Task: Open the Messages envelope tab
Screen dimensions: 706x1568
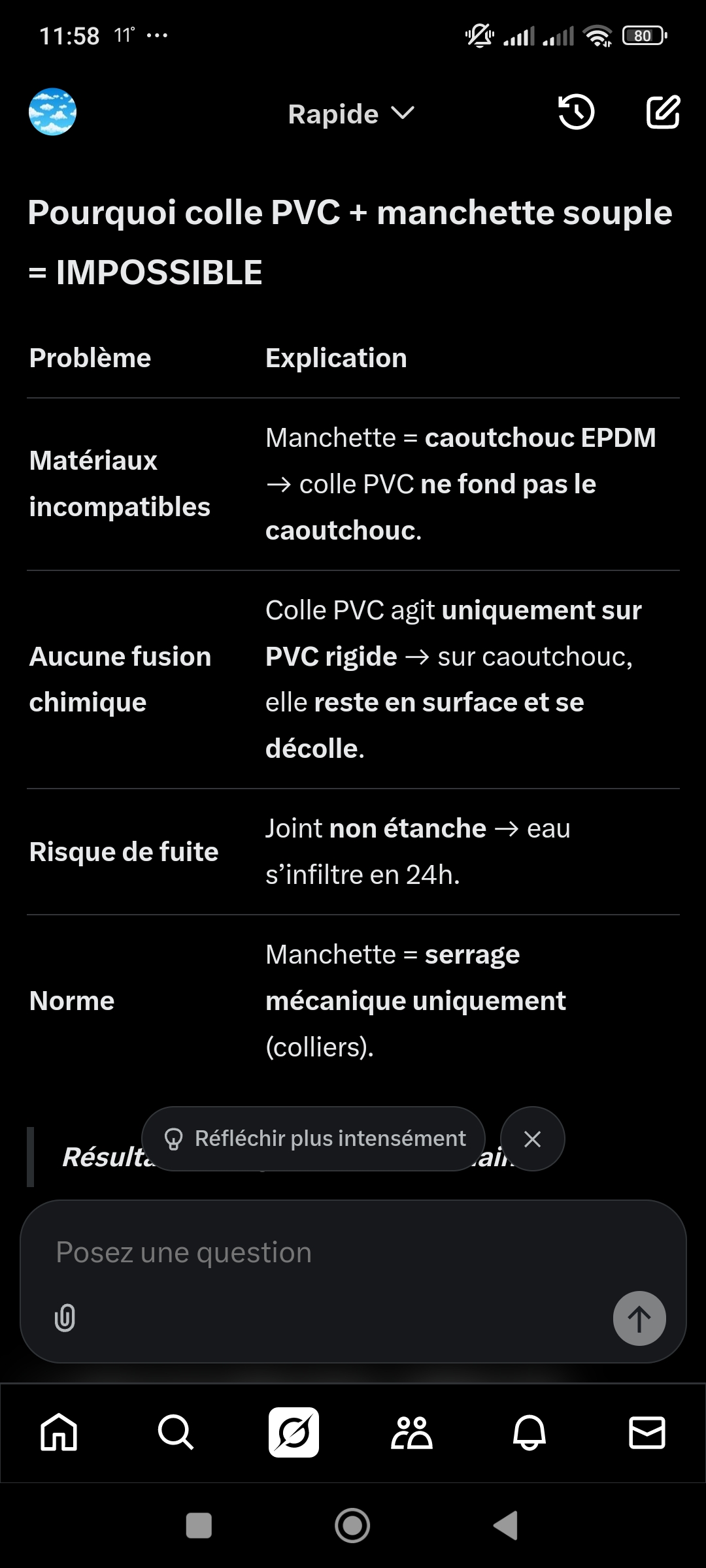Action: pos(647,1432)
